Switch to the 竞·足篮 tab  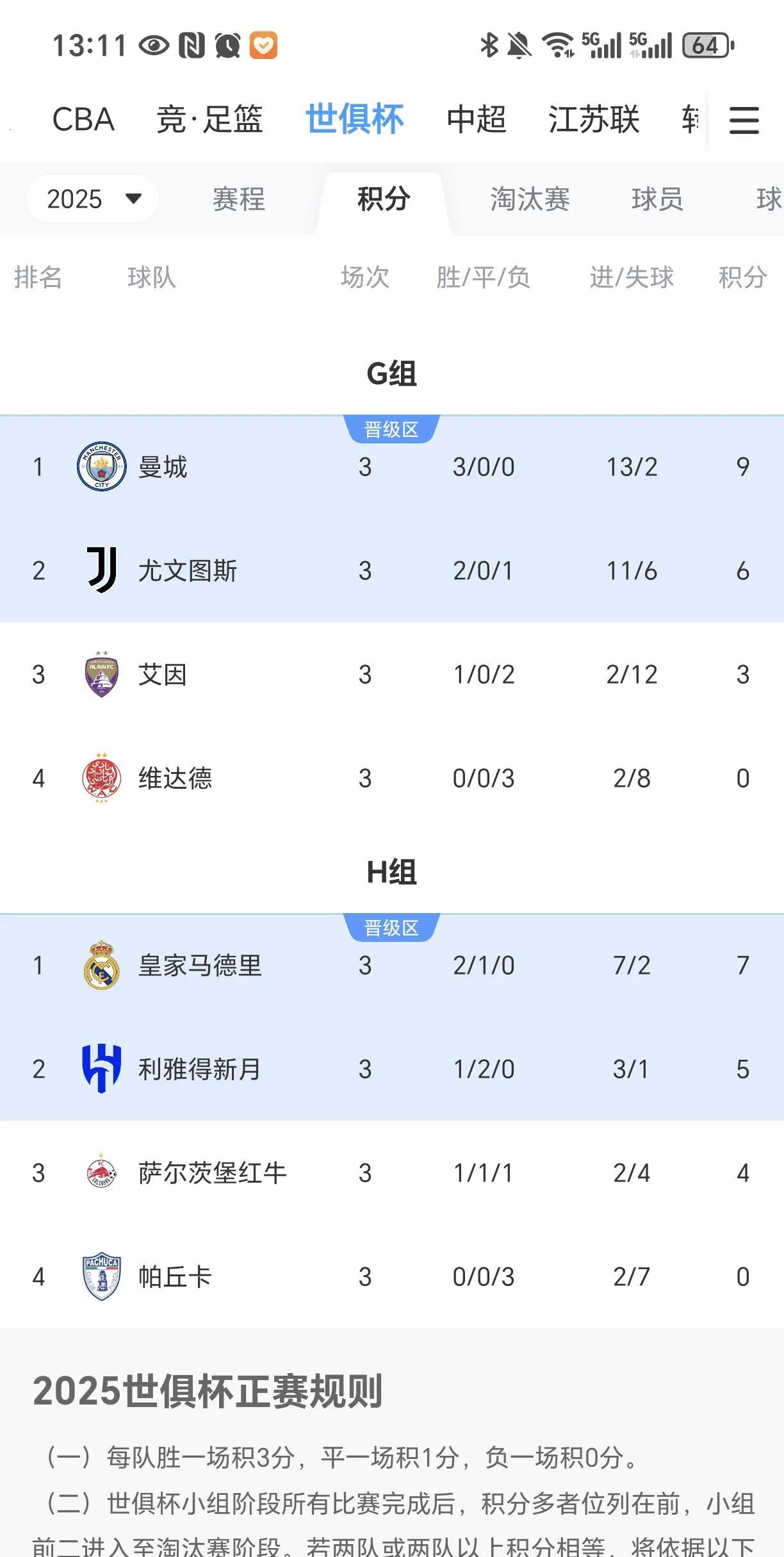[209, 120]
